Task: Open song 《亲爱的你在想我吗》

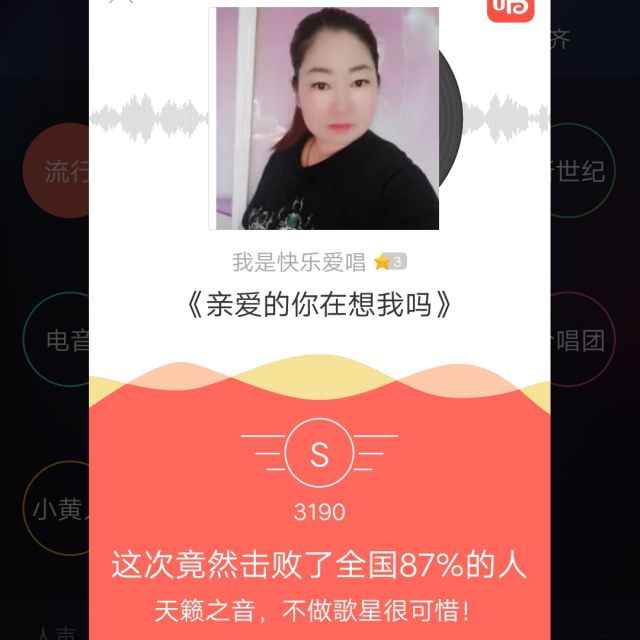Action: pyautogui.click(x=319, y=306)
